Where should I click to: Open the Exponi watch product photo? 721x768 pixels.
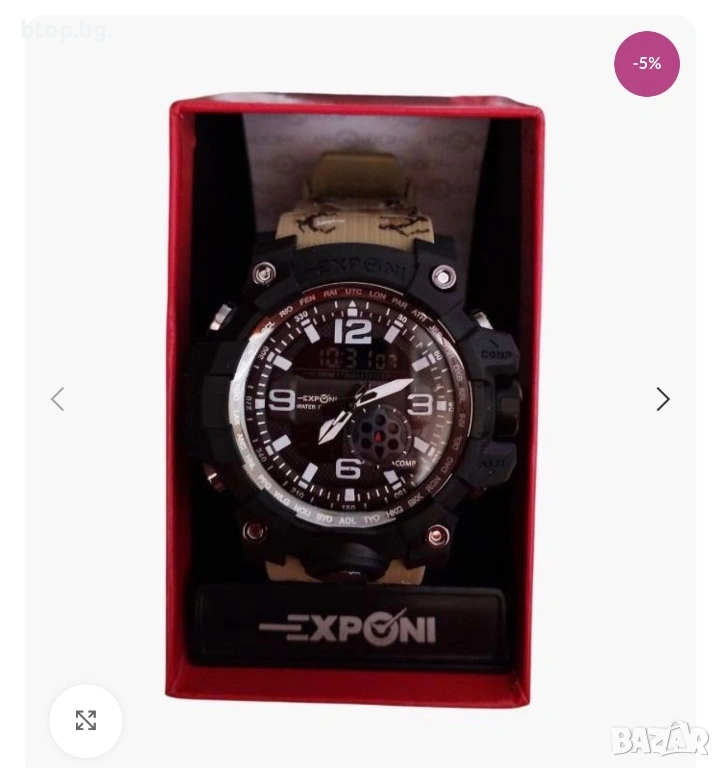coord(360,400)
